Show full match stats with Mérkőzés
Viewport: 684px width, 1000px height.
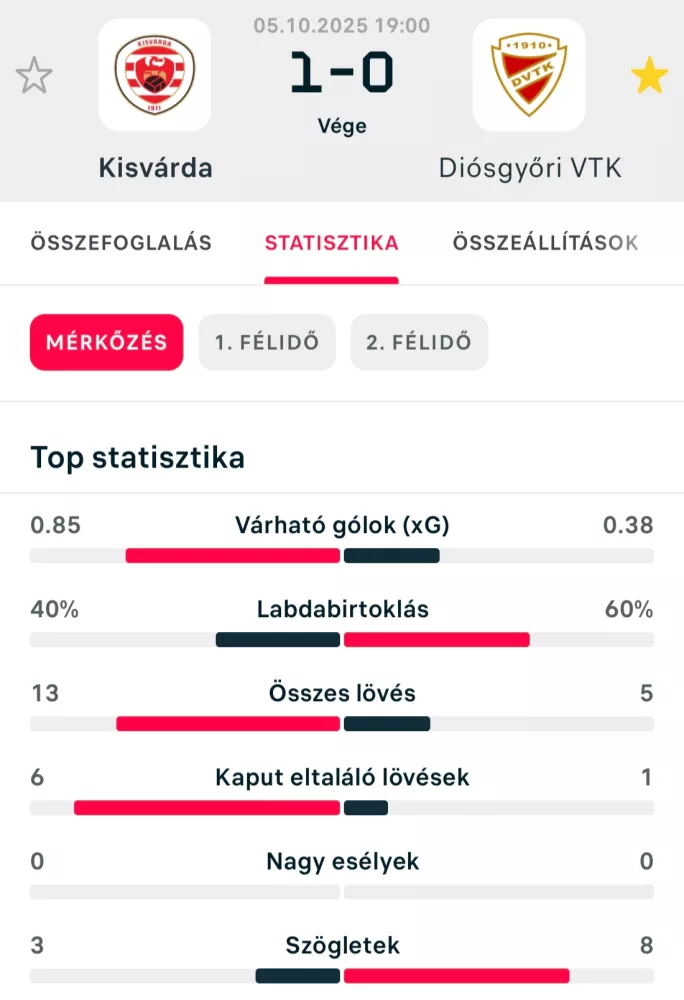(x=107, y=342)
